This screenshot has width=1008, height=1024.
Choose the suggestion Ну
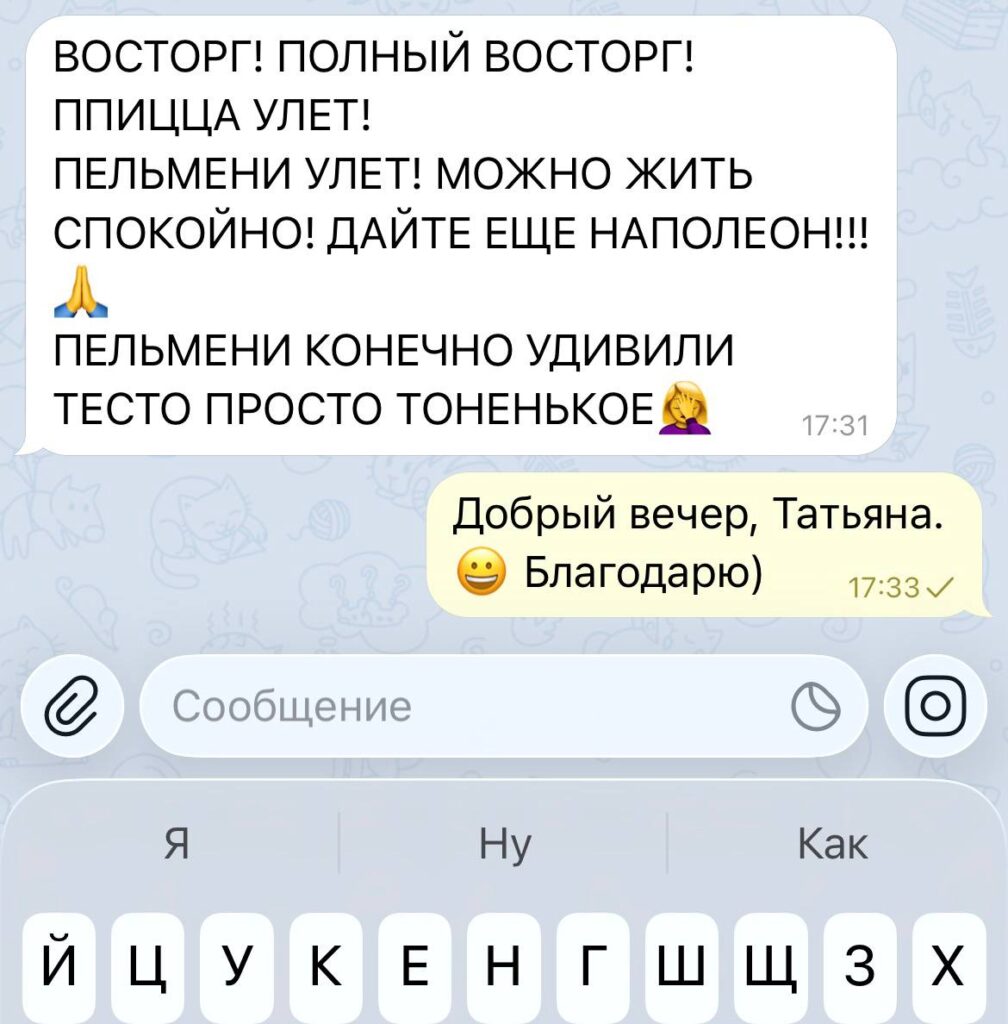(505, 845)
